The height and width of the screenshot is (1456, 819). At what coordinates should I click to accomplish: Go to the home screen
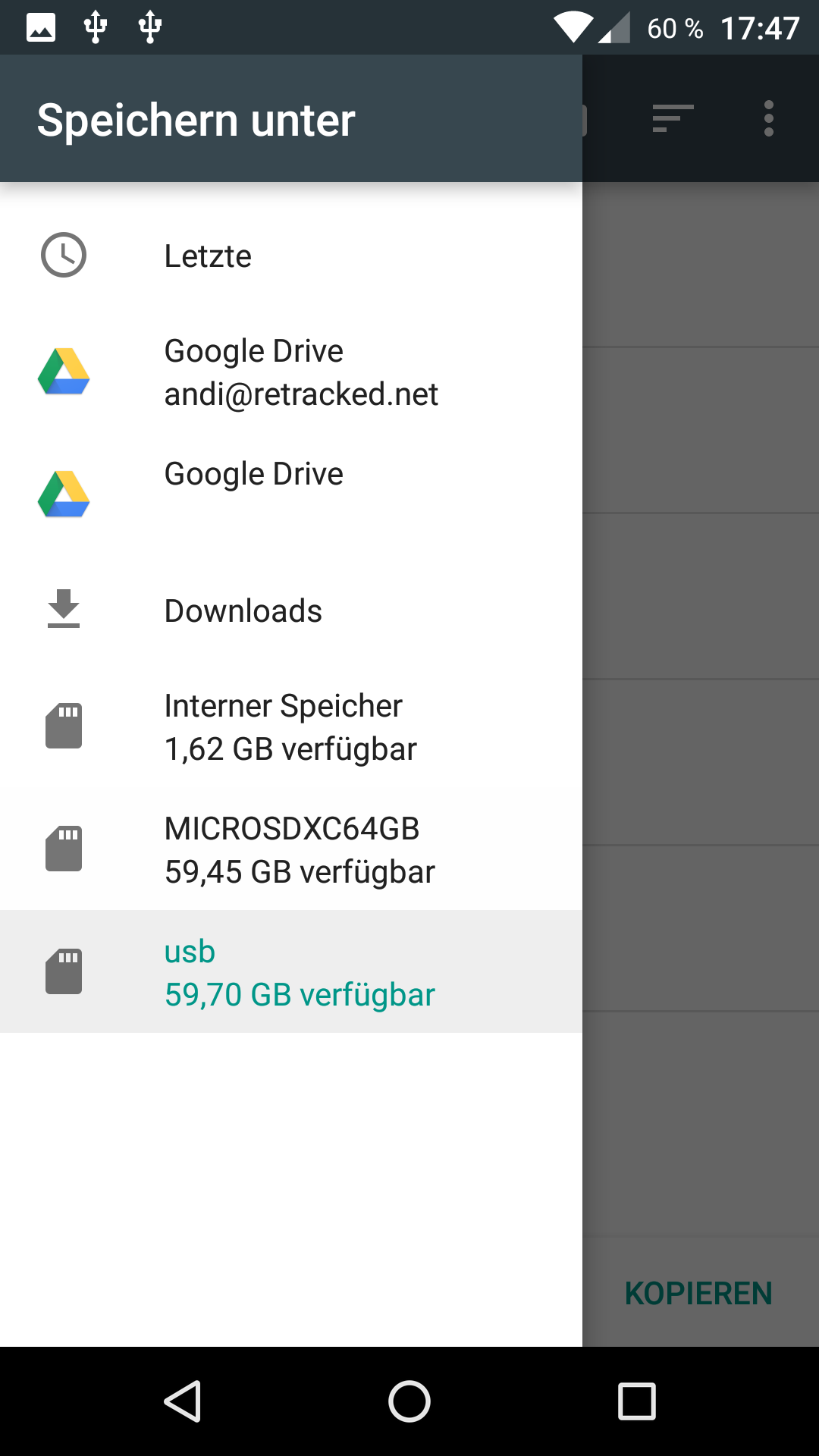409,1401
